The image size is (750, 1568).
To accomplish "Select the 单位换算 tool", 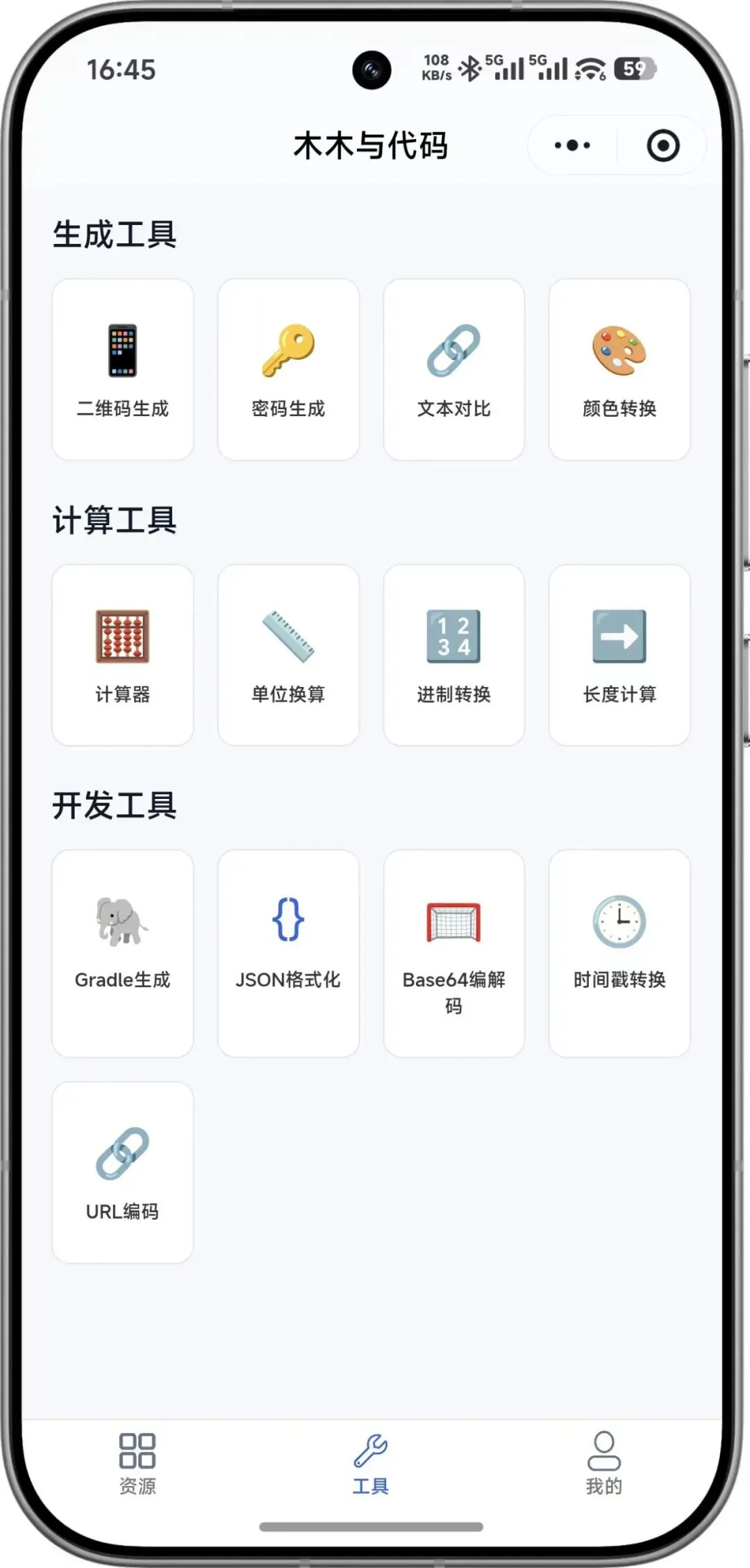I will click(288, 655).
